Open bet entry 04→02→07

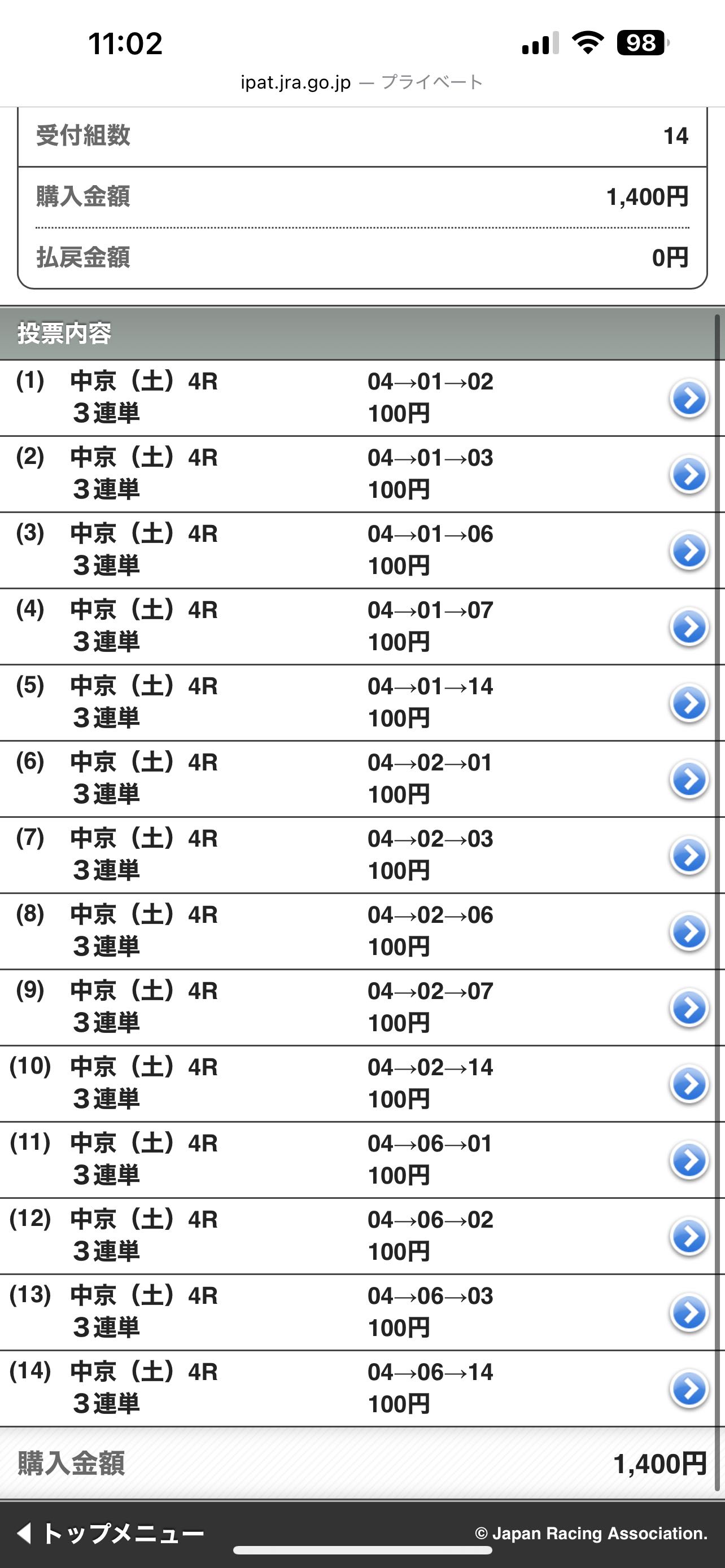(688, 1008)
